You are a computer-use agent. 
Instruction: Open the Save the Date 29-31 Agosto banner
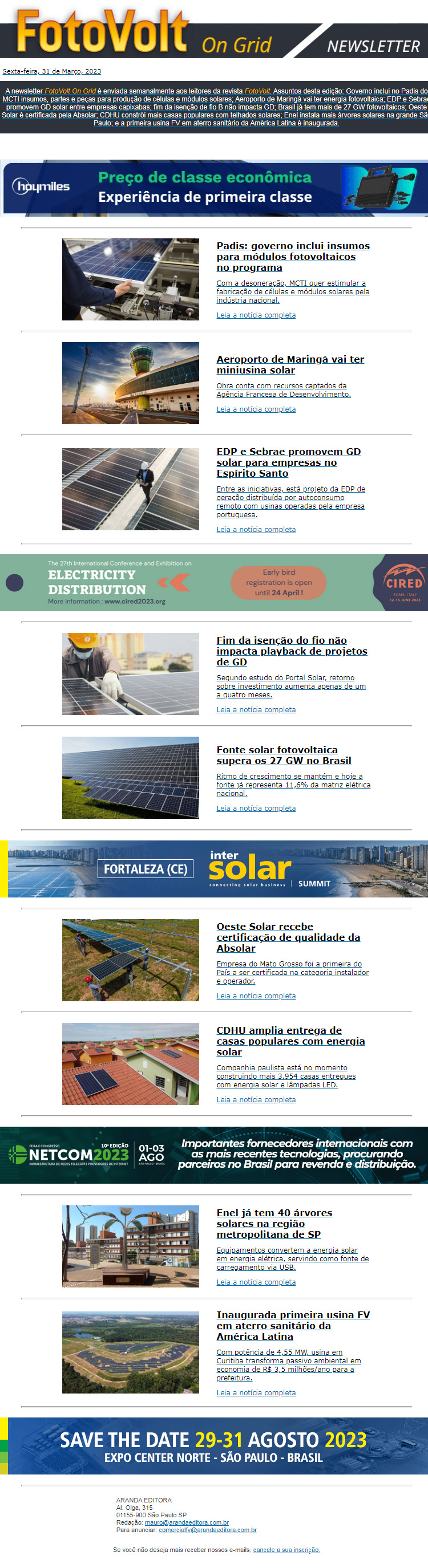tap(213, 1445)
